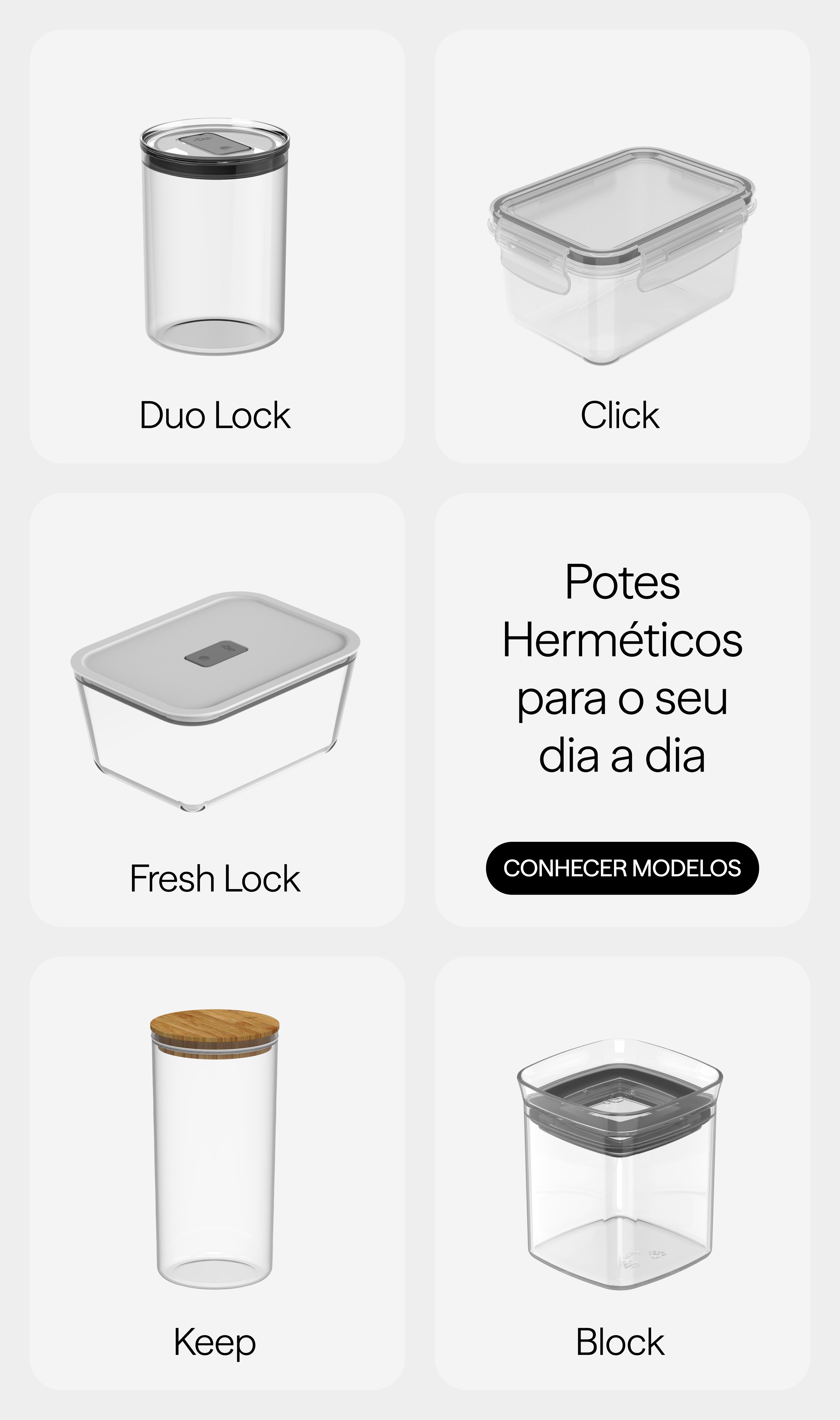This screenshot has height=1420, width=840.
Task: View the Keep jar card
Action: tap(217, 1172)
